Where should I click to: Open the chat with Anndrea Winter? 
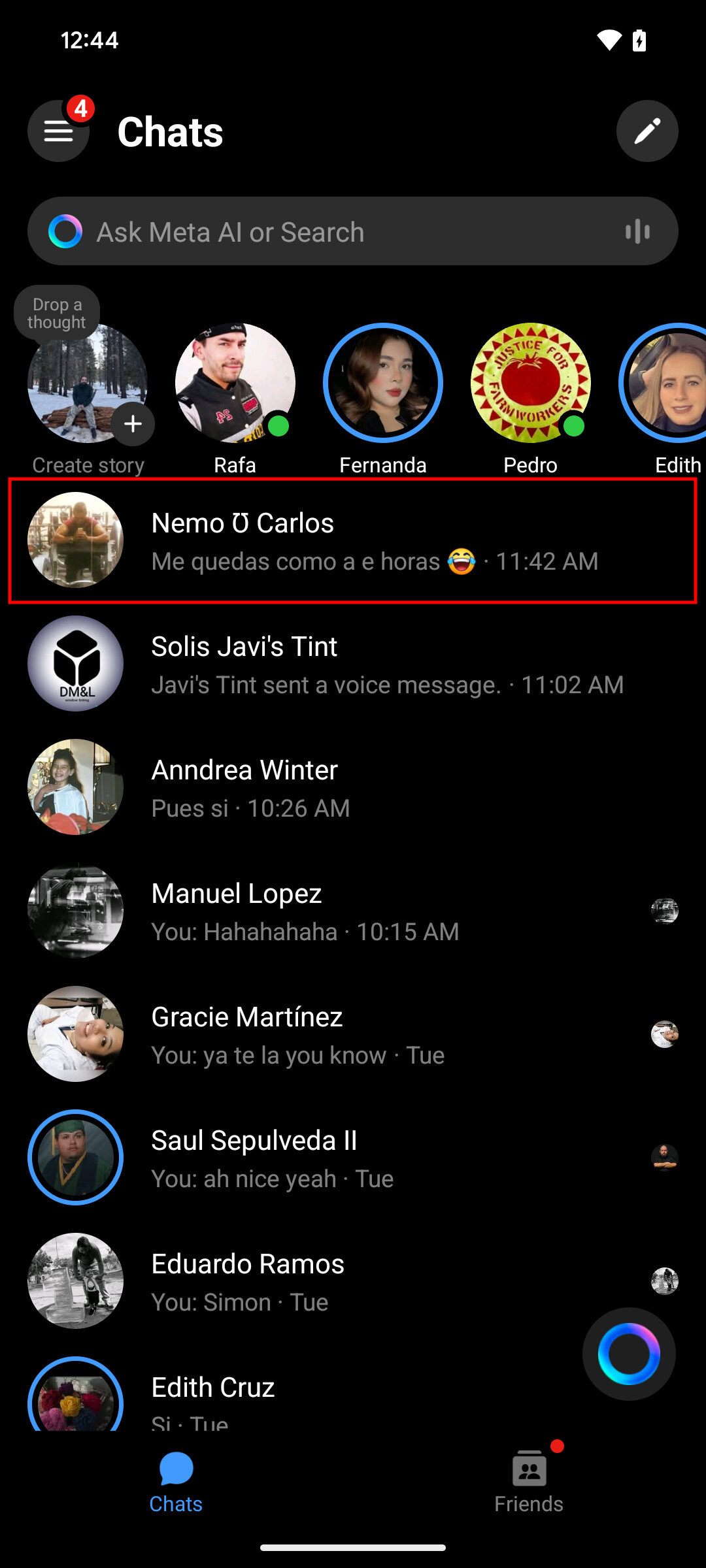click(353, 787)
